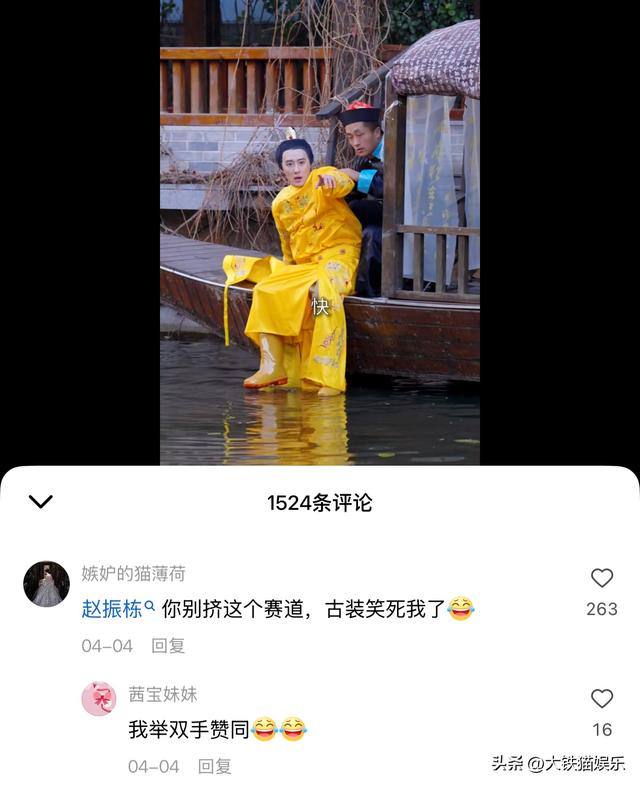Like 茜宝妹妹's reply

pyautogui.click(x=601, y=699)
